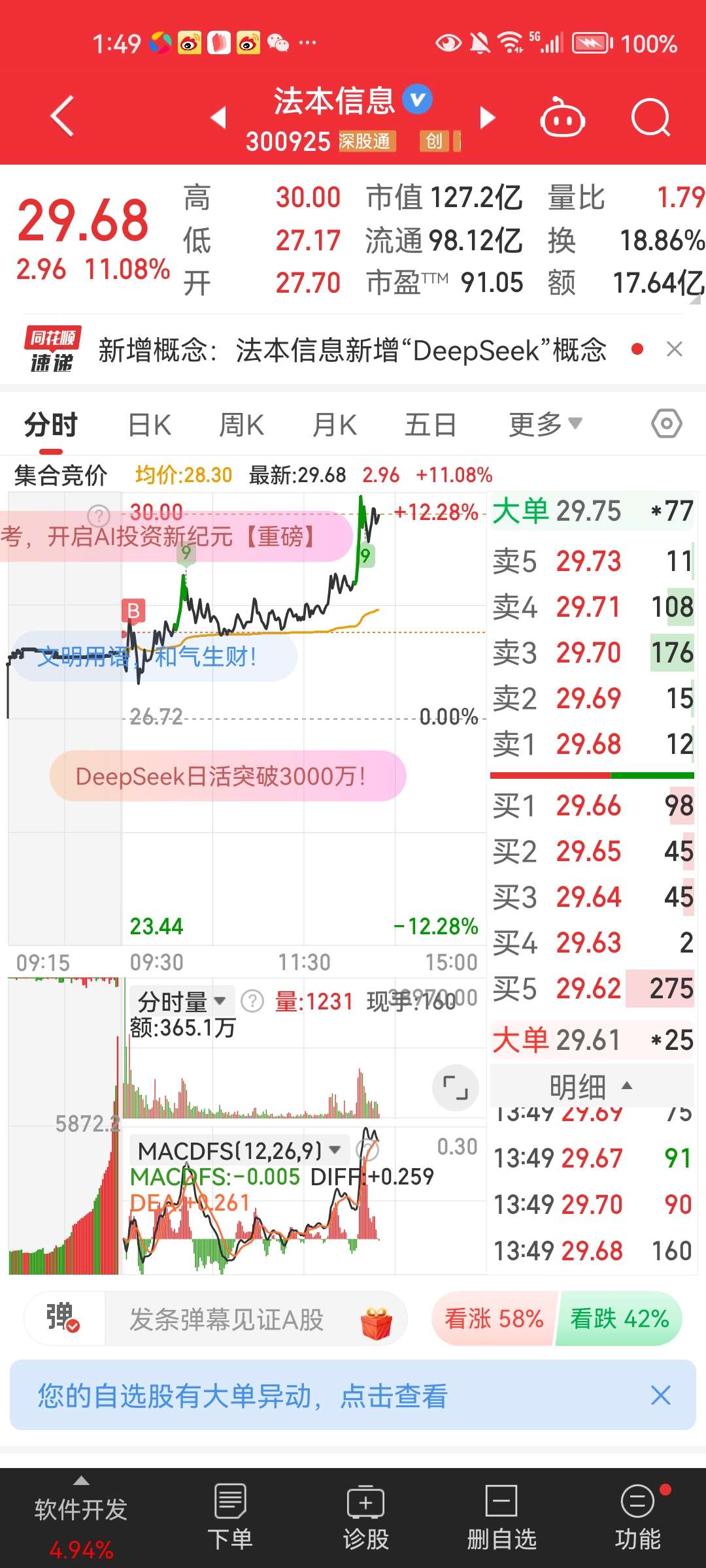
Task: Open 下单 to place an order
Action: click(230, 1517)
